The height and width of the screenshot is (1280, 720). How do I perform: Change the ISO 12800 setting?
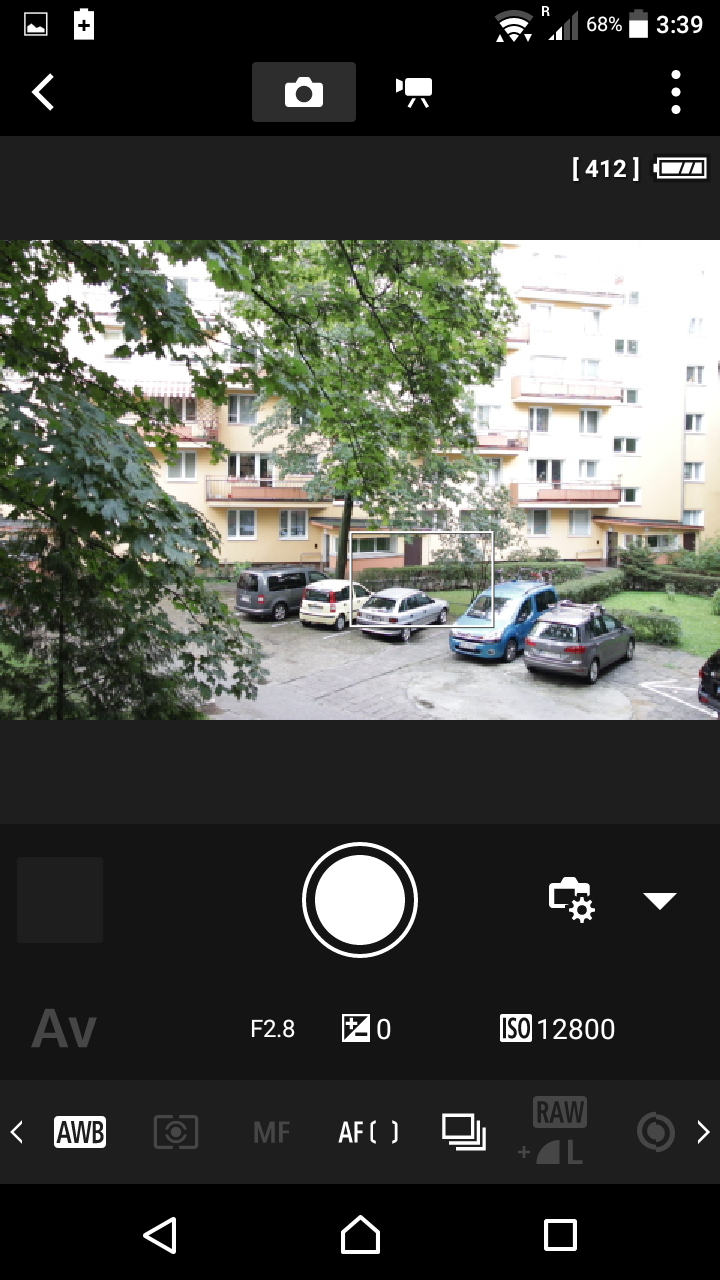tap(557, 1029)
